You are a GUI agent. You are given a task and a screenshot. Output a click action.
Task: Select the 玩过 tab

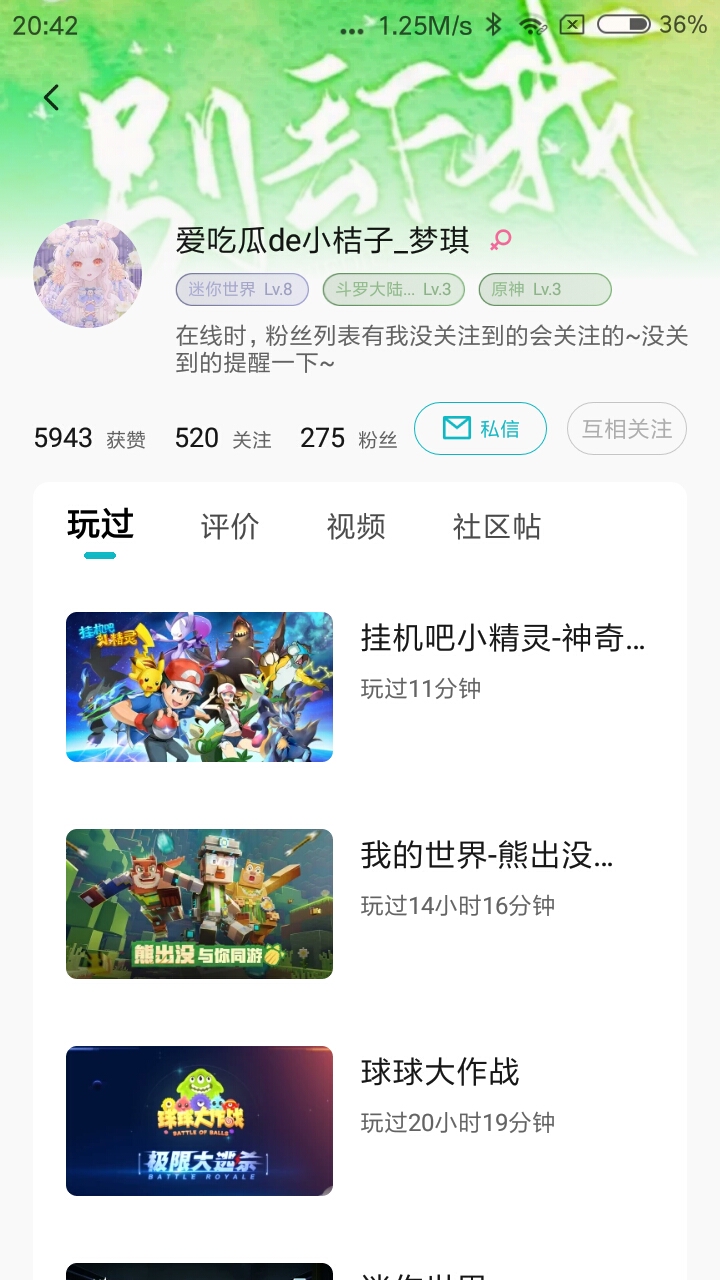pos(100,525)
